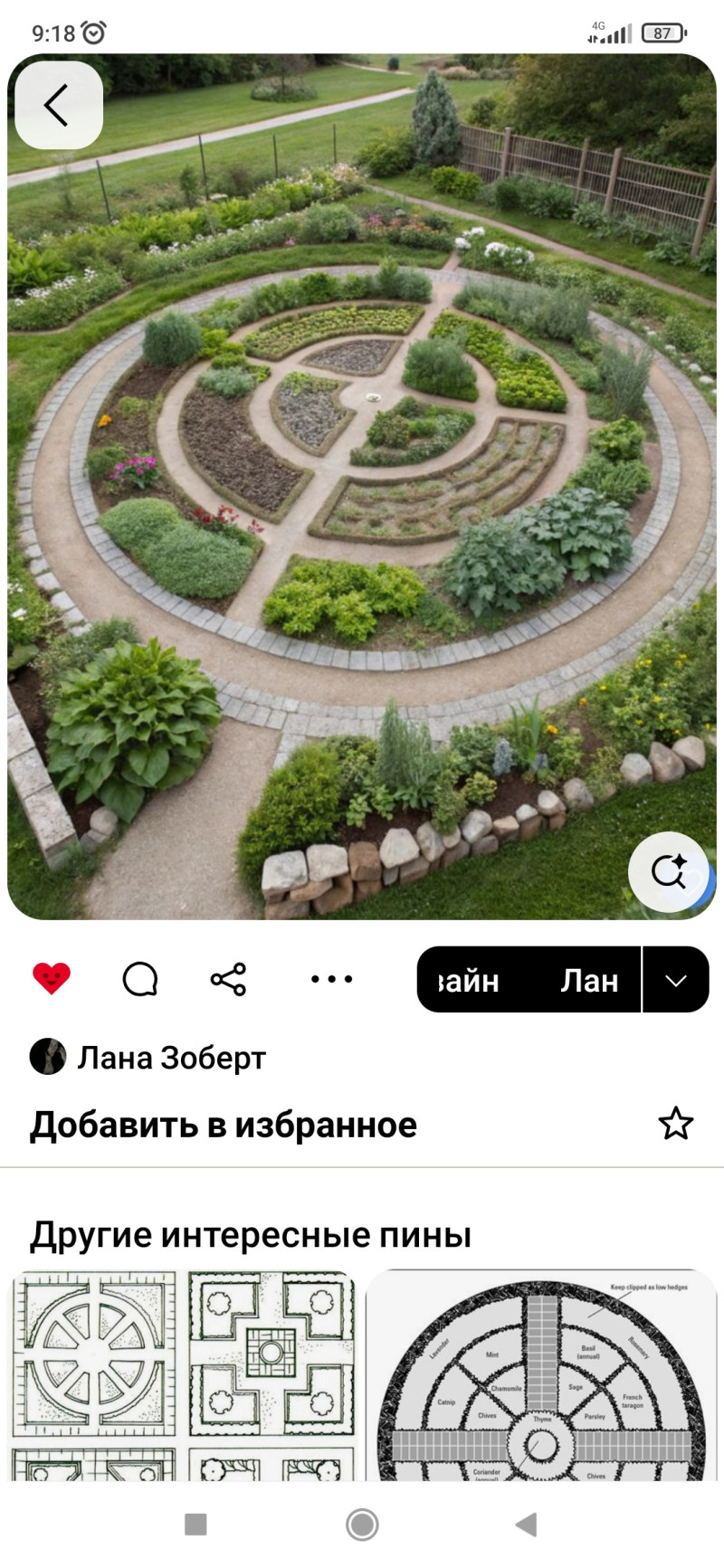Image resolution: width=724 pixels, height=1568 pixels.
Task: Open the three-dot overflow menu
Action: [331, 979]
